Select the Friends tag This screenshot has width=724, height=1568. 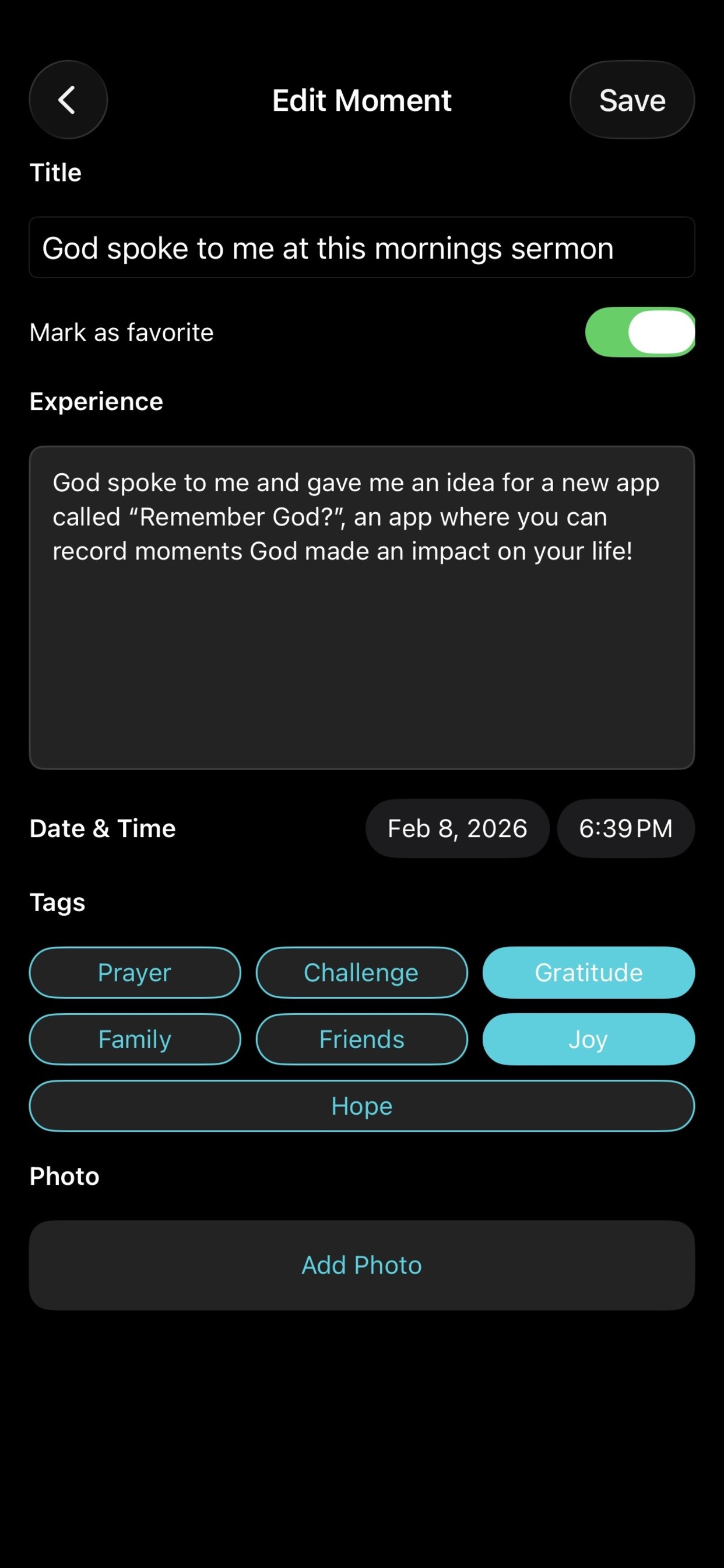pos(361,1039)
